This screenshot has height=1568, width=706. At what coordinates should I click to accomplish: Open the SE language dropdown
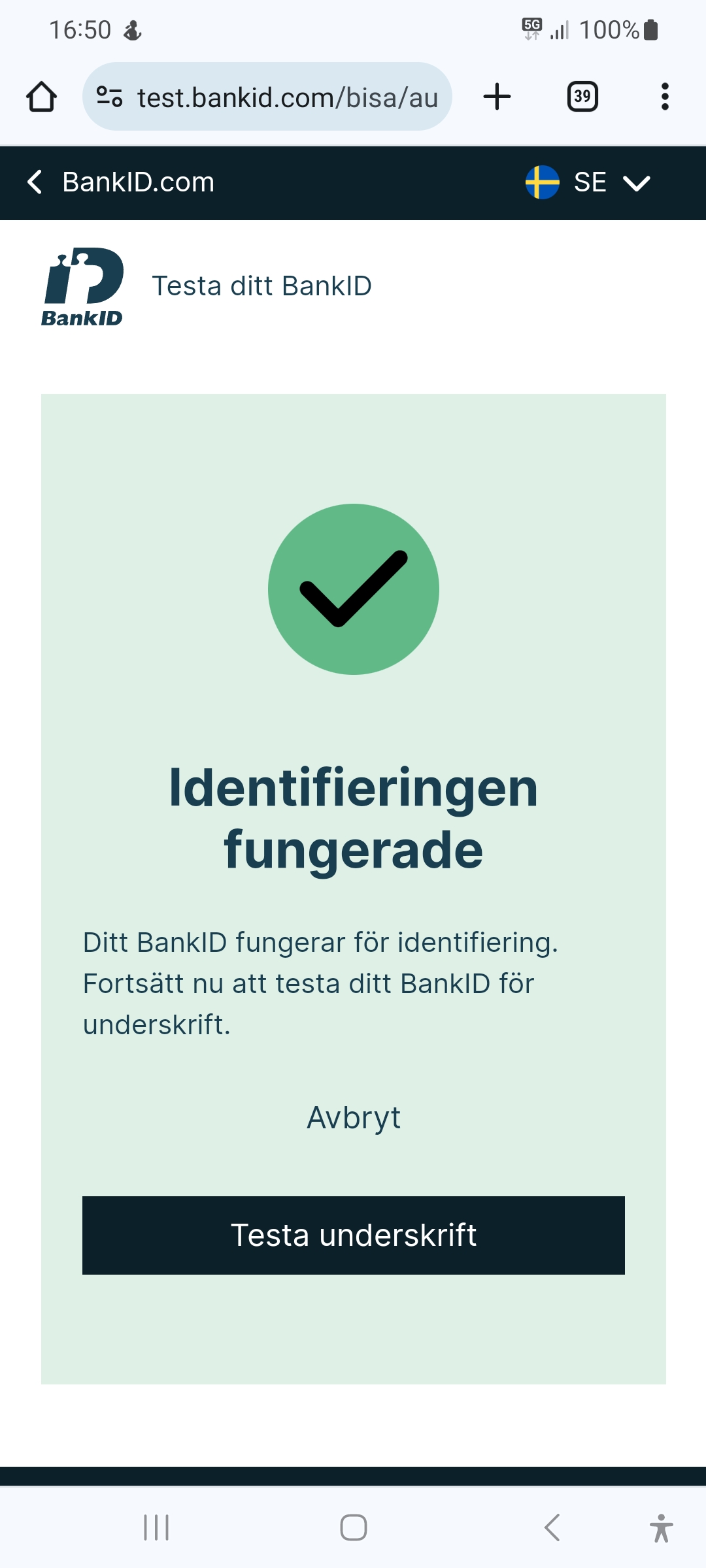(588, 182)
